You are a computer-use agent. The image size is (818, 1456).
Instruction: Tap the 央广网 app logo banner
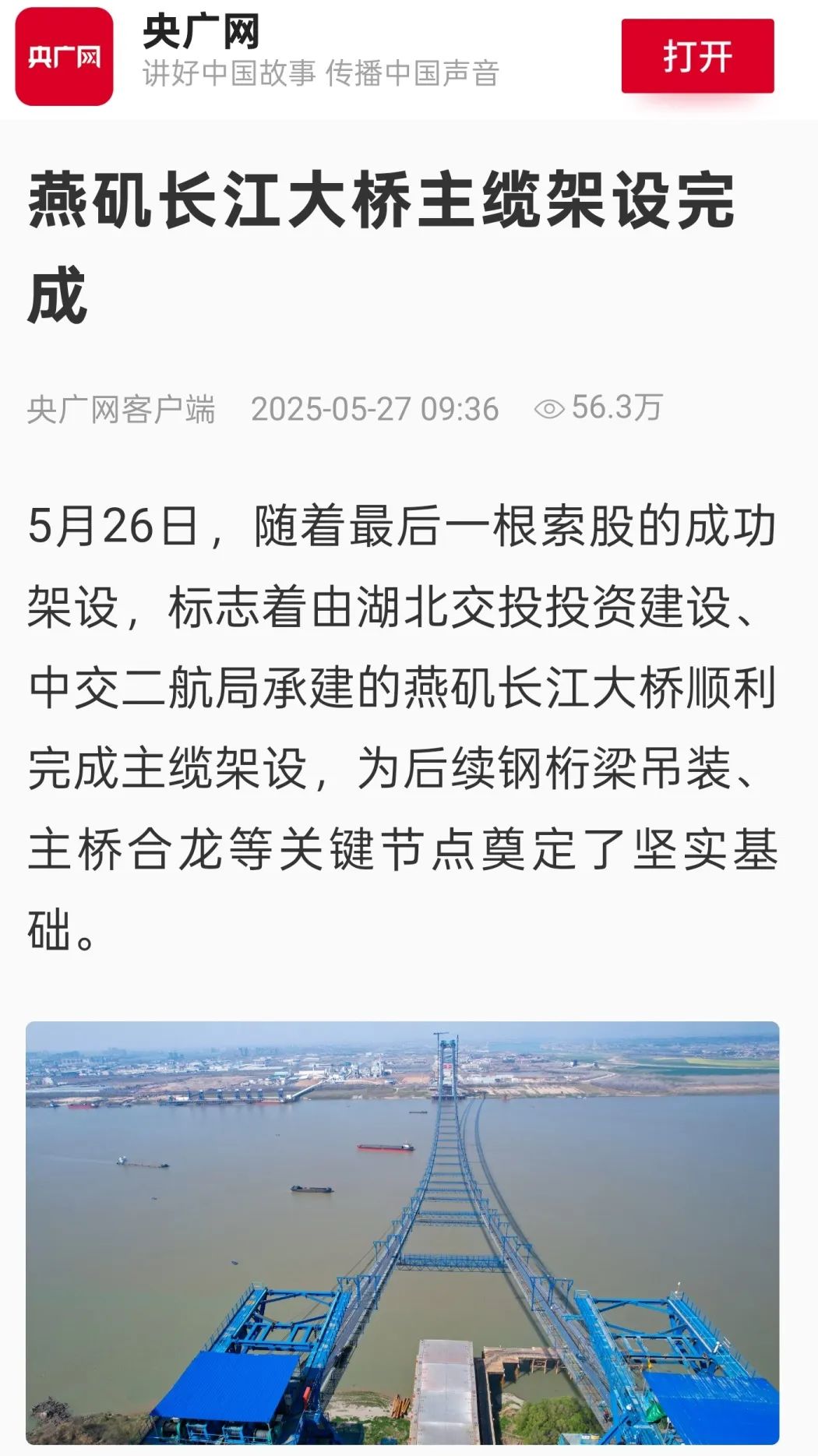(x=64, y=57)
